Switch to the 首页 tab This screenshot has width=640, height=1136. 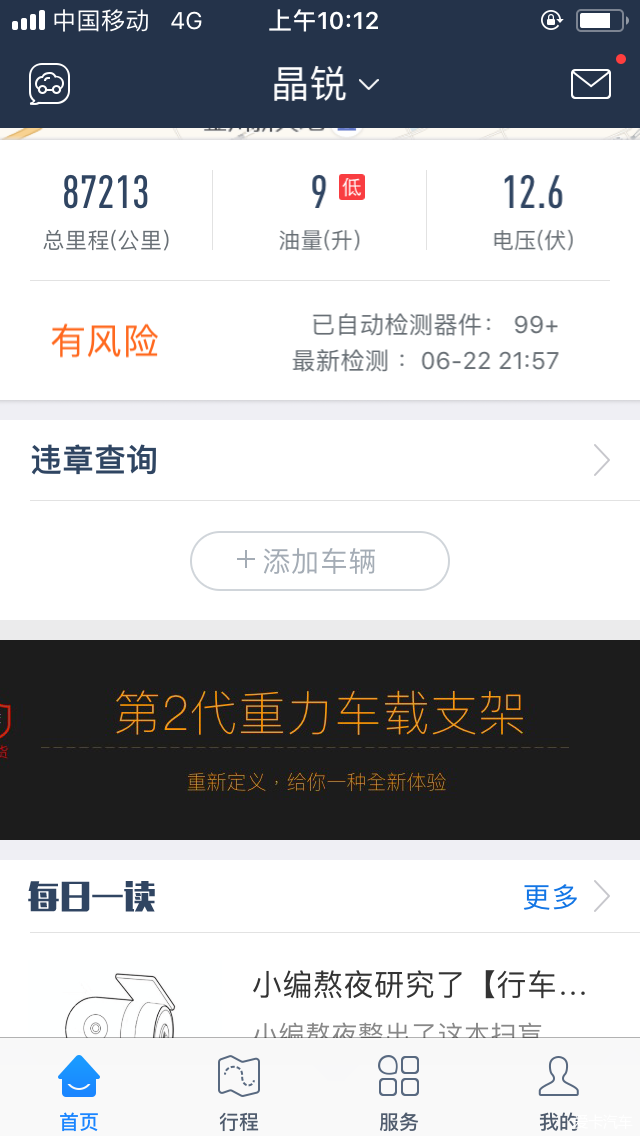79,1090
